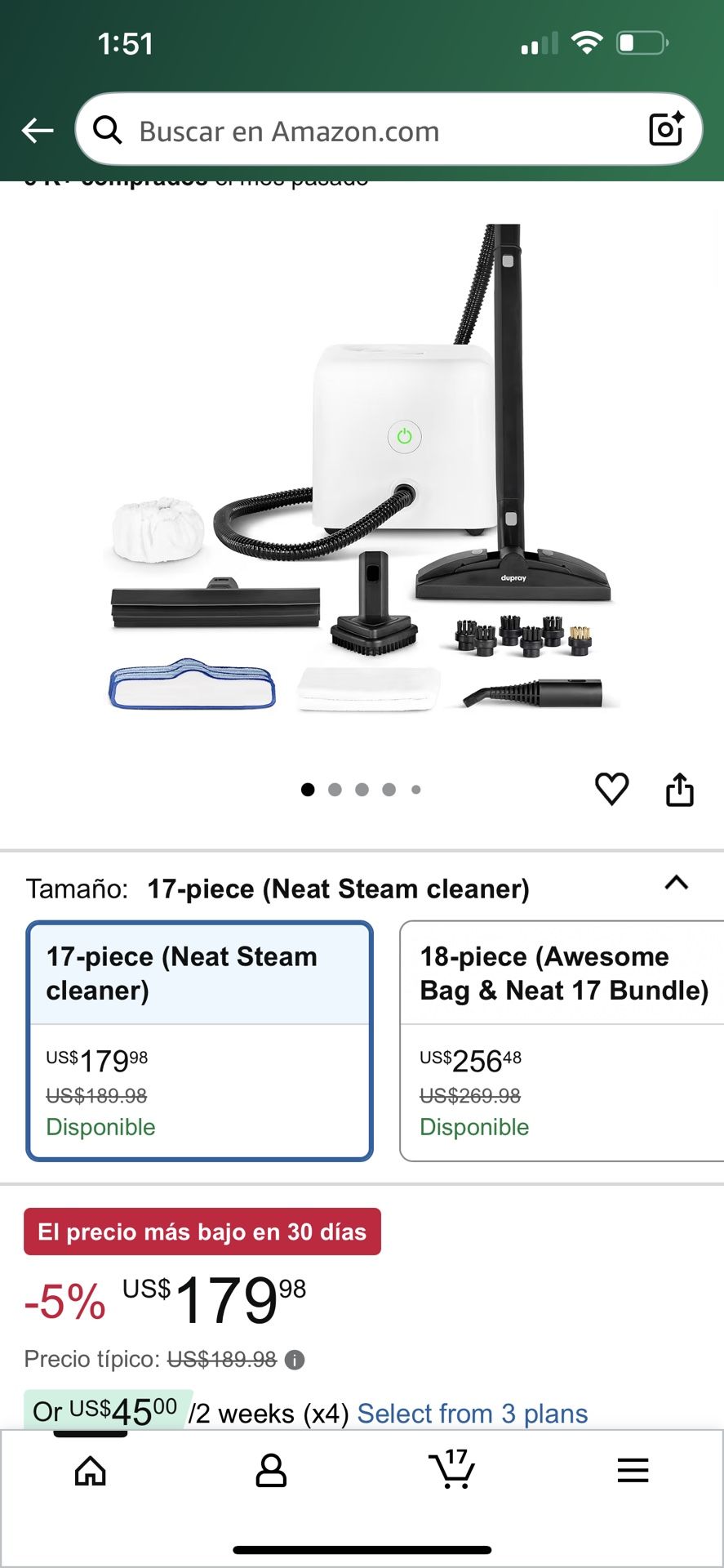Jump to second image page dot
The height and width of the screenshot is (1568, 724).
coord(335,790)
